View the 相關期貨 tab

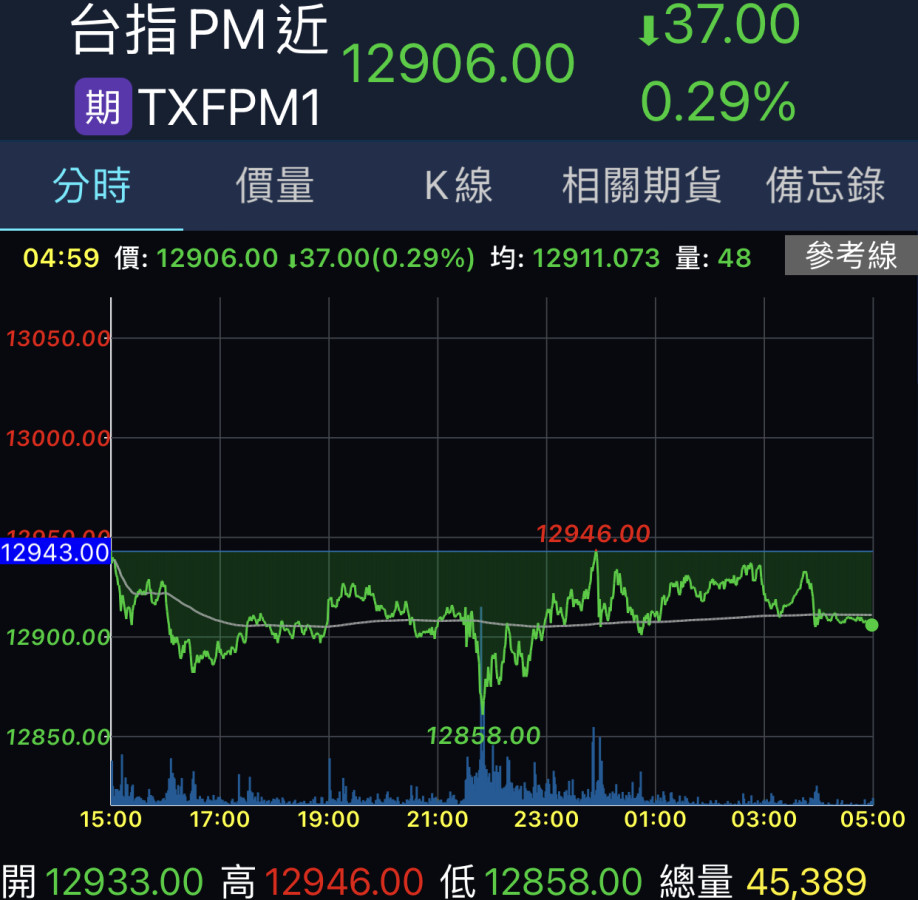tap(642, 186)
